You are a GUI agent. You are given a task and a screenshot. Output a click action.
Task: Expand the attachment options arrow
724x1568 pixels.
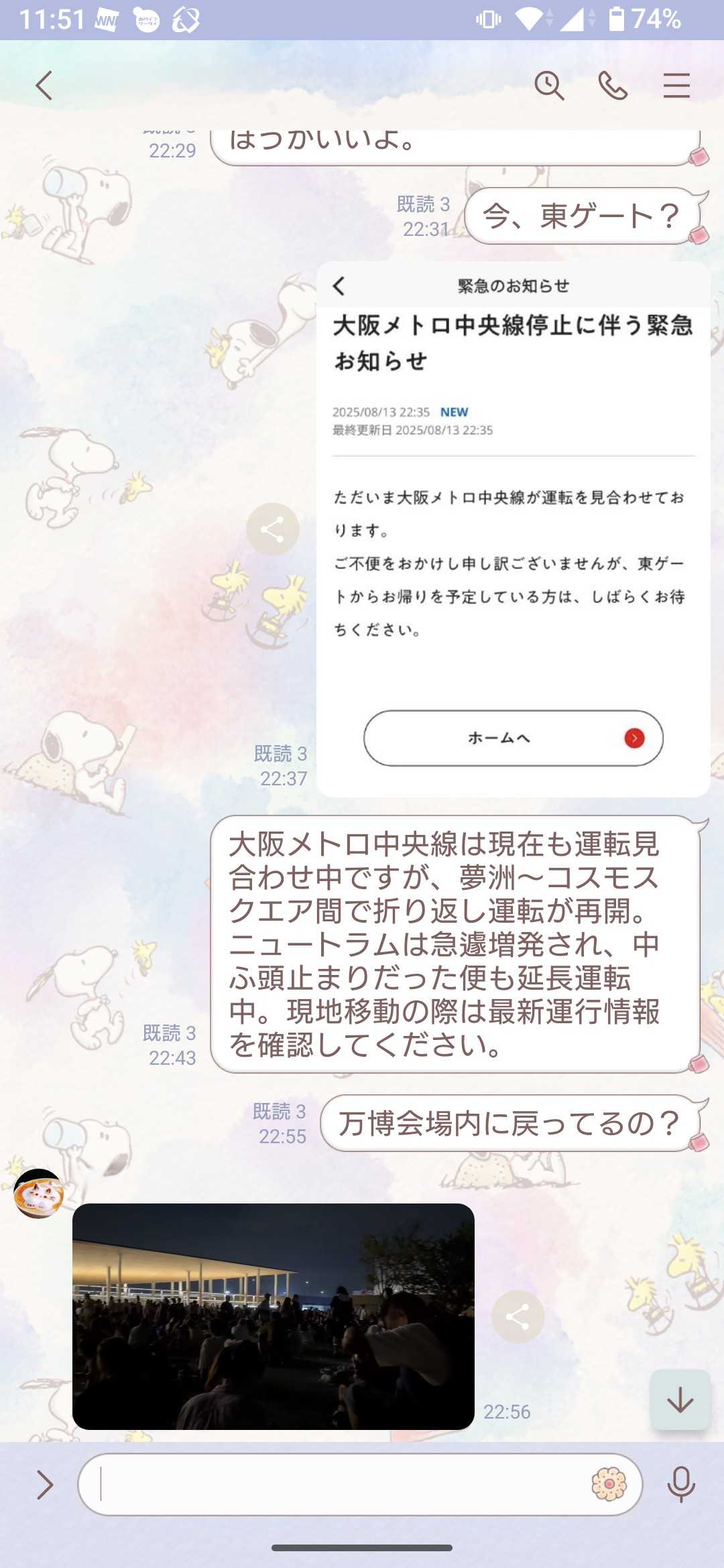pyautogui.click(x=44, y=1484)
